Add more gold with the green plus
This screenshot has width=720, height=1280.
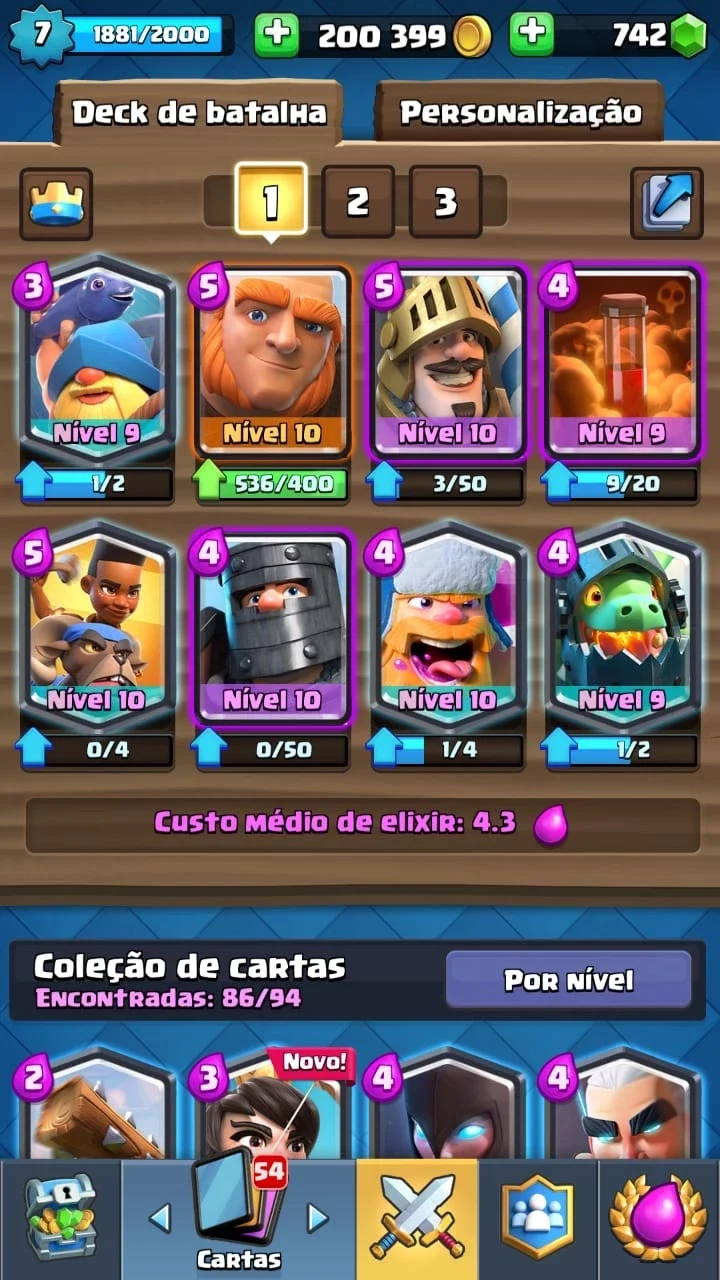pyautogui.click(x=276, y=36)
